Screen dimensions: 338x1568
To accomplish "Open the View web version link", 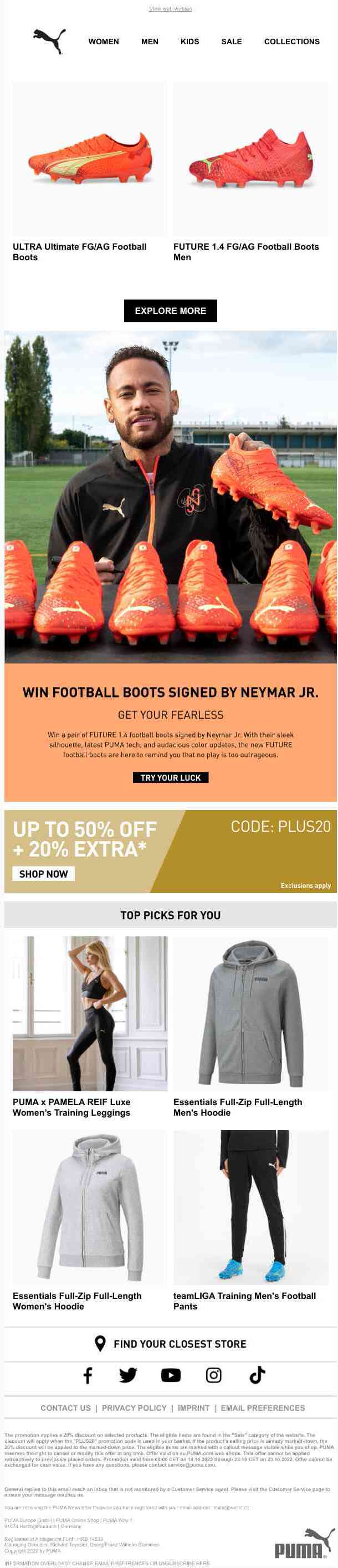I will 170,9.
